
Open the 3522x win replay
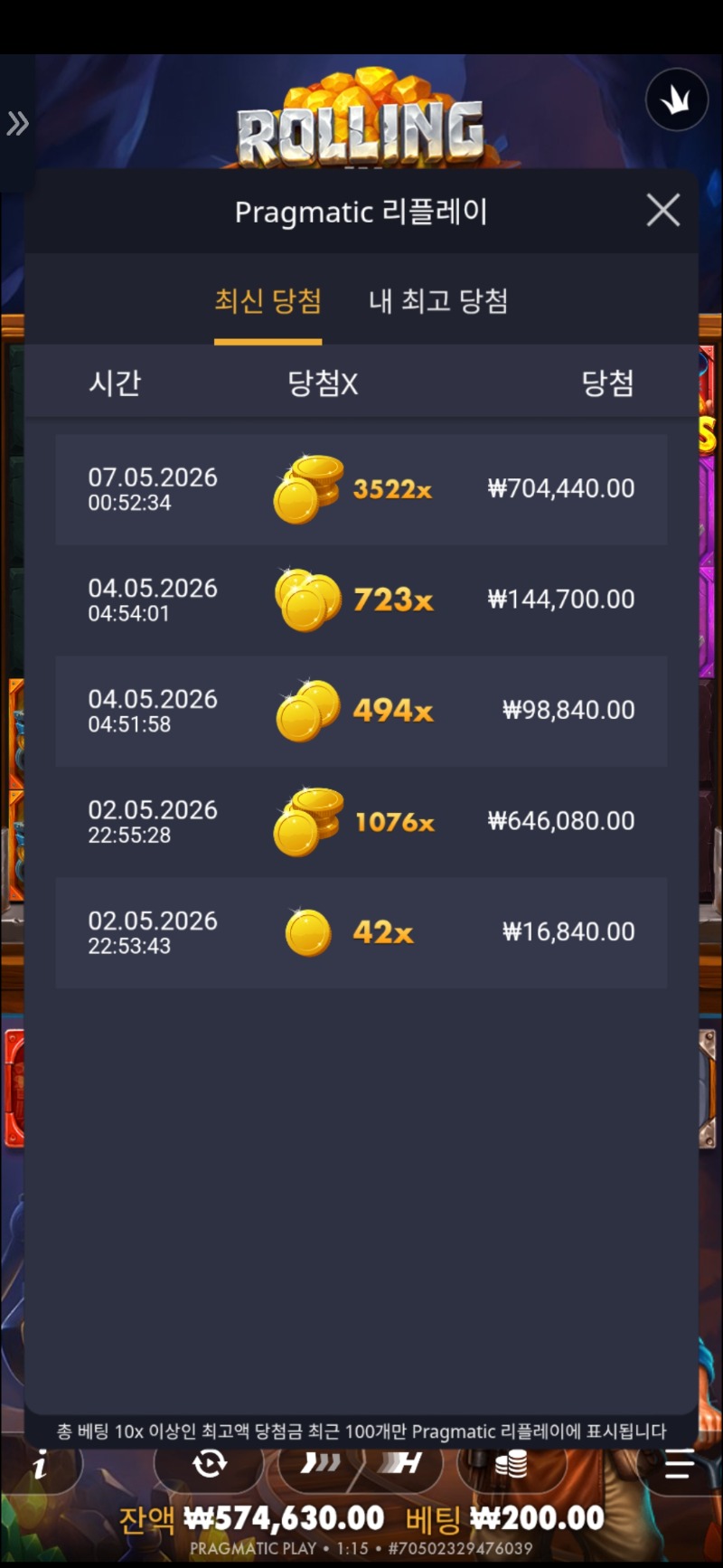pyautogui.click(x=361, y=489)
